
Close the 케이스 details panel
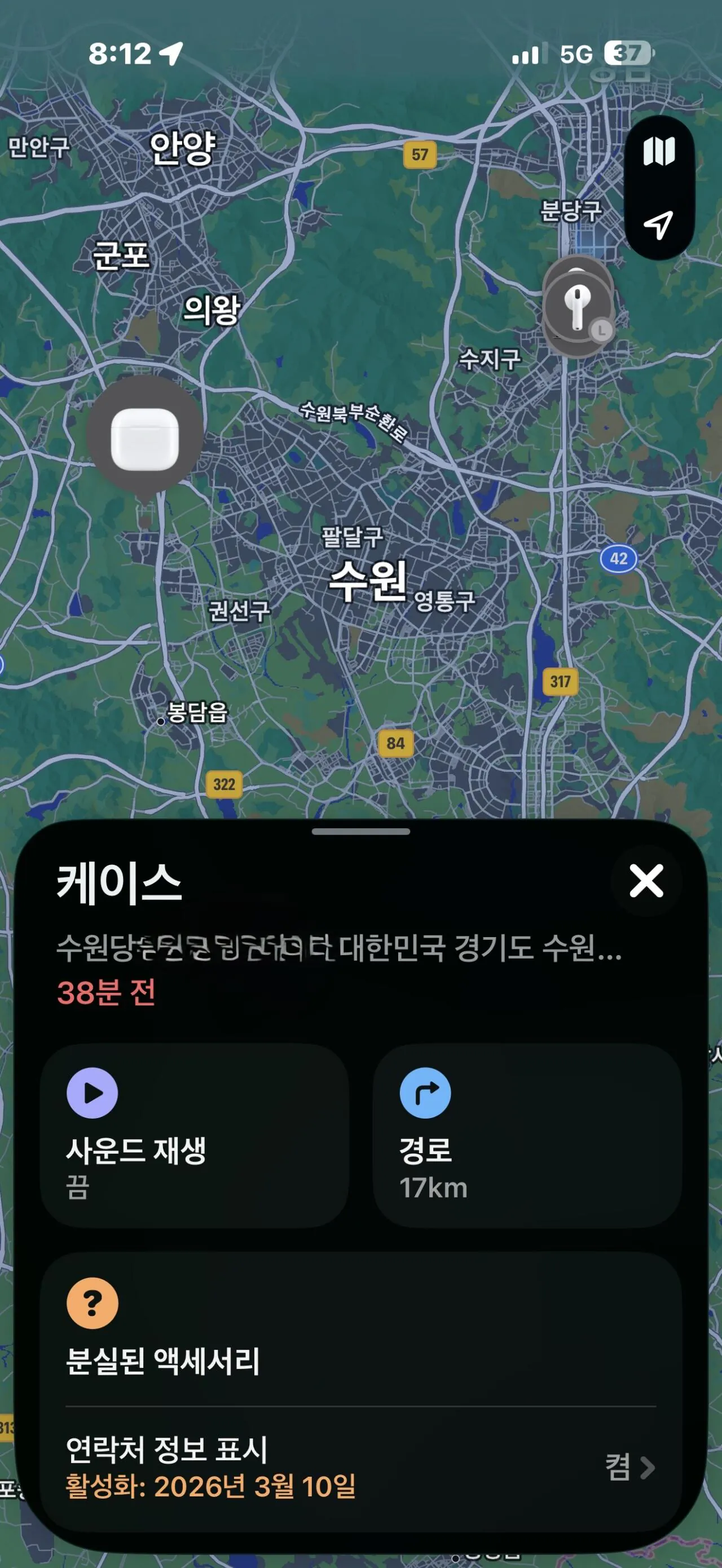click(x=646, y=881)
